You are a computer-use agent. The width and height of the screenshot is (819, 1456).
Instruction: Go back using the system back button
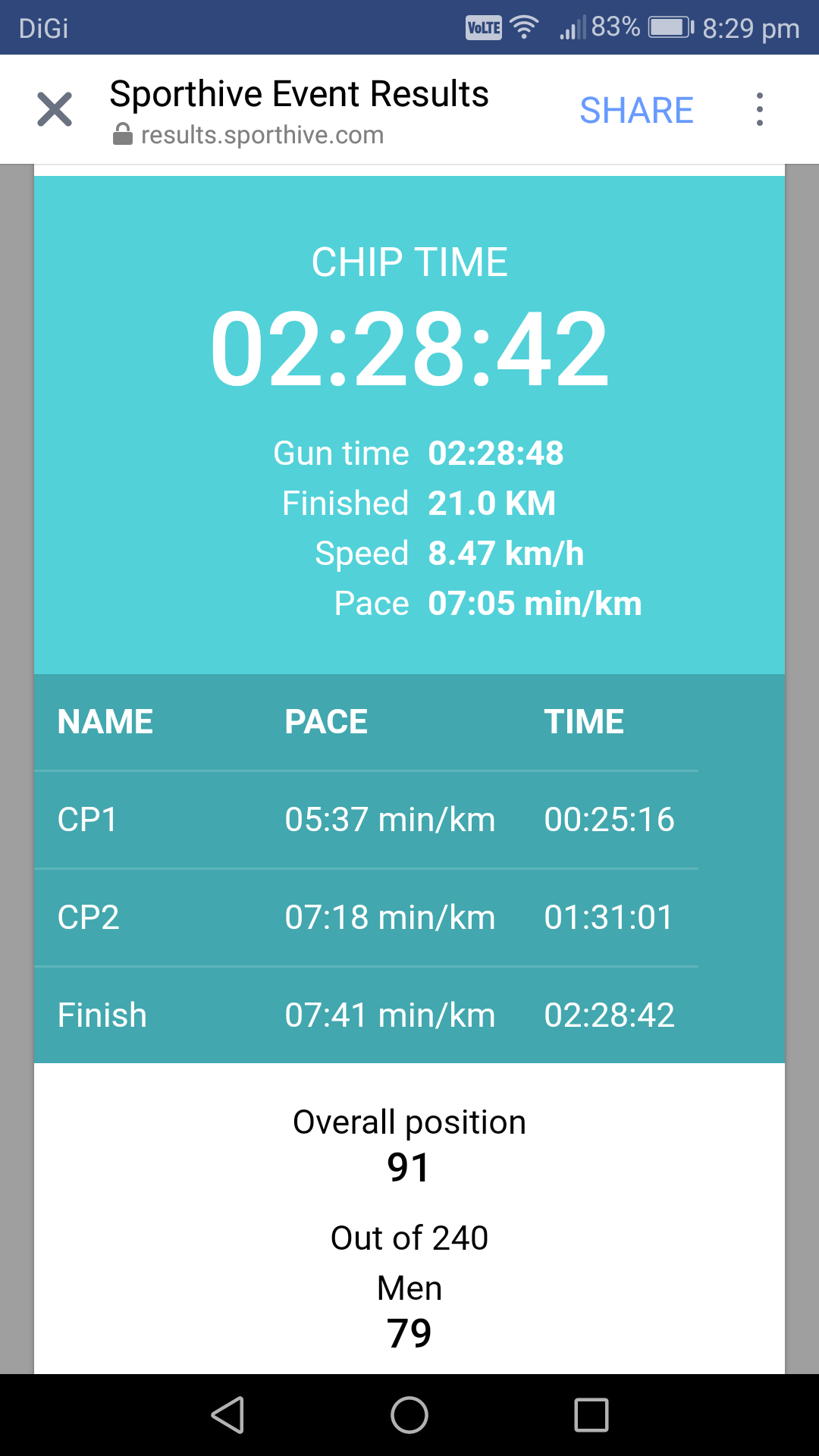click(227, 1415)
